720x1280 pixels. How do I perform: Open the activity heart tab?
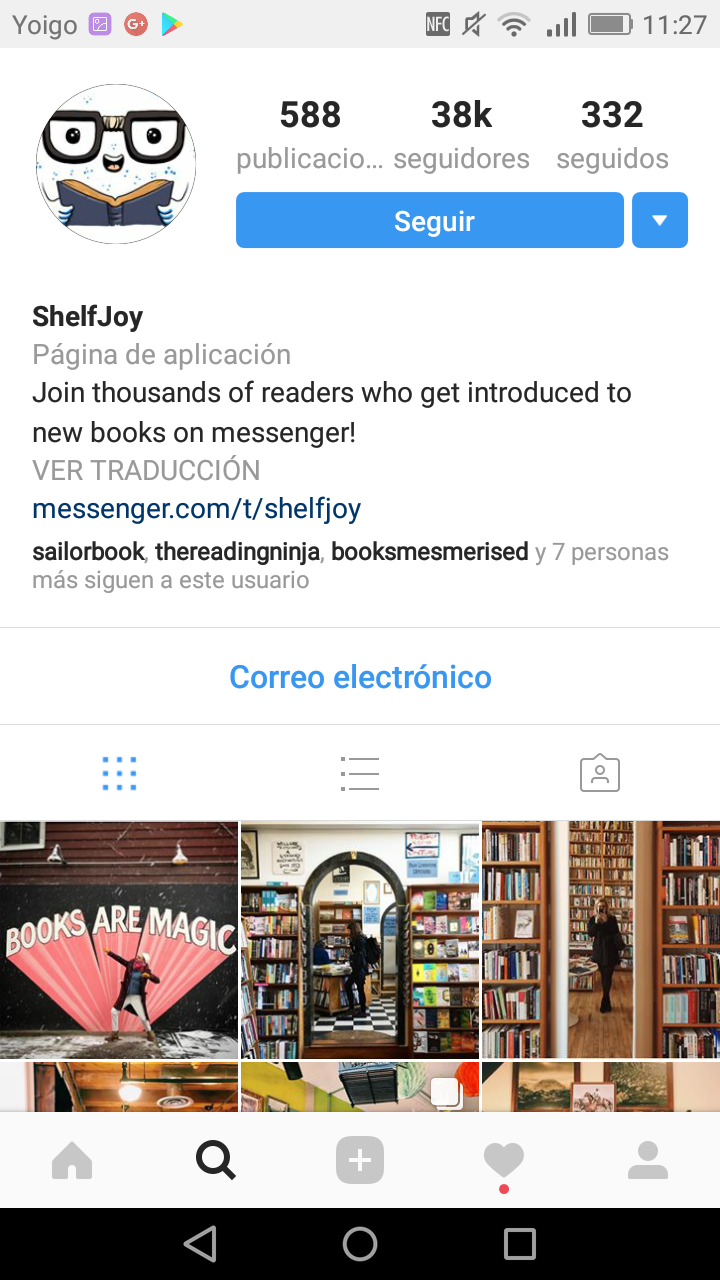pos(504,1161)
